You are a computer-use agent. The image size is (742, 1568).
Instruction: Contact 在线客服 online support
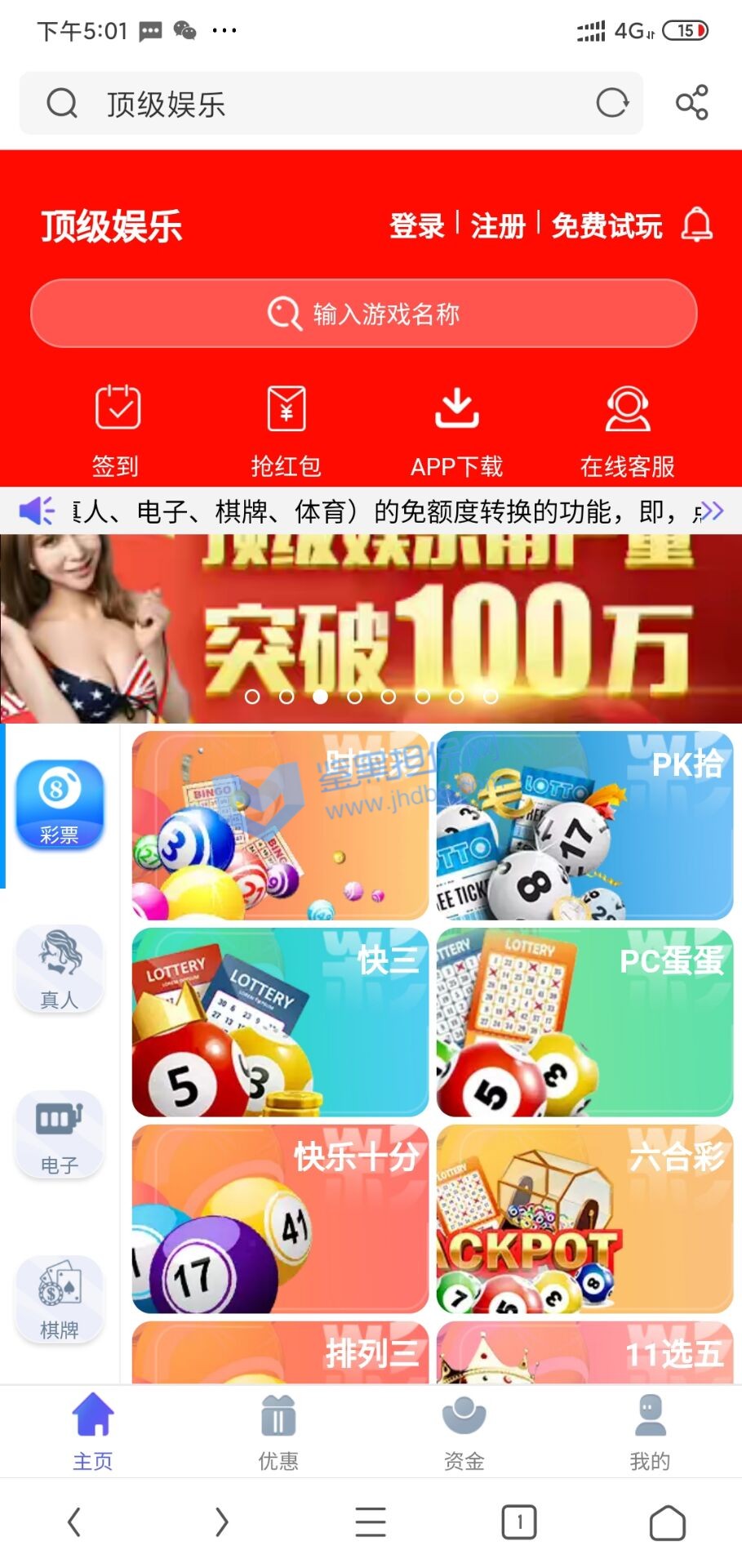point(627,430)
